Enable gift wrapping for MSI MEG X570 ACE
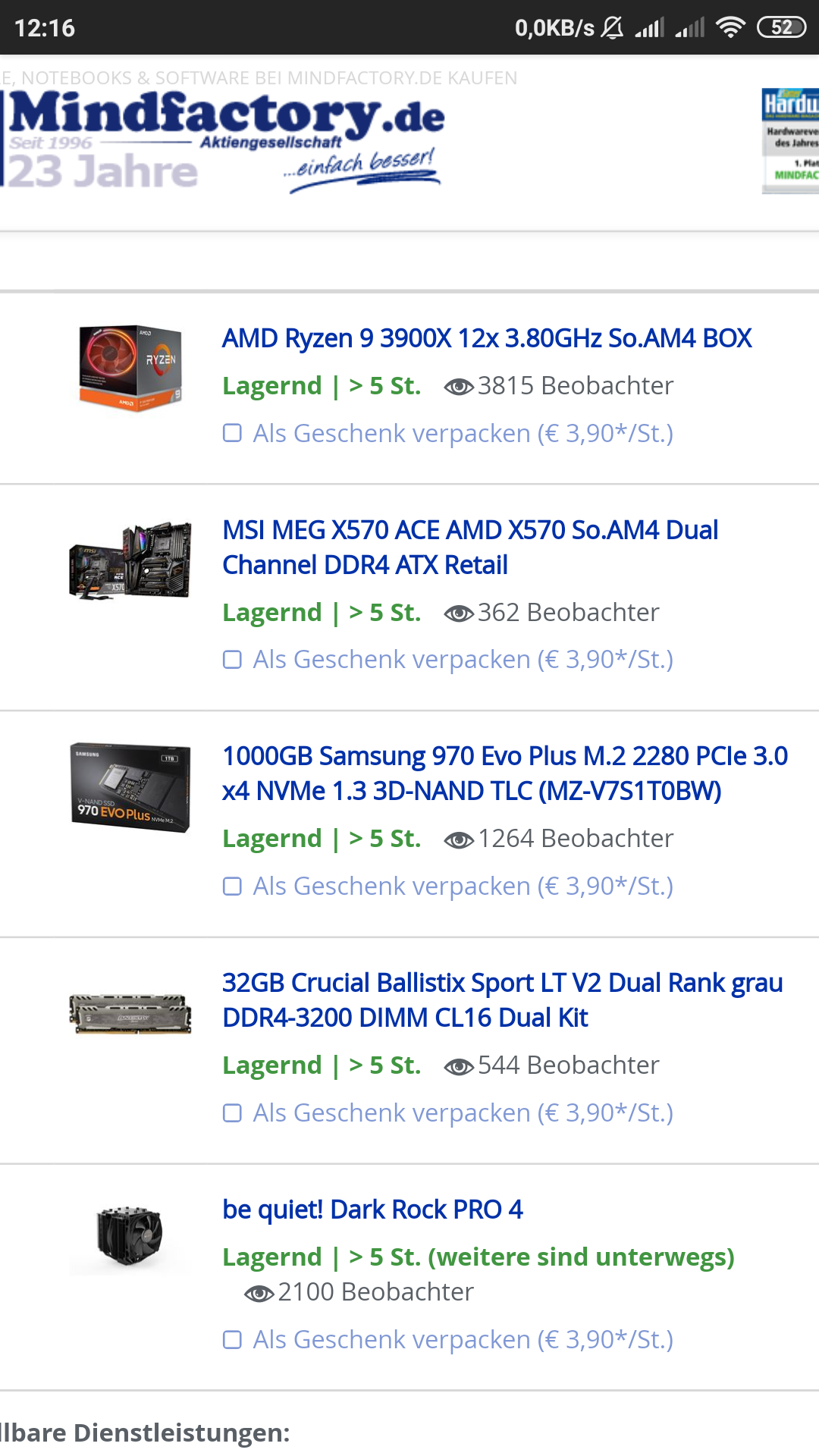 click(x=232, y=660)
